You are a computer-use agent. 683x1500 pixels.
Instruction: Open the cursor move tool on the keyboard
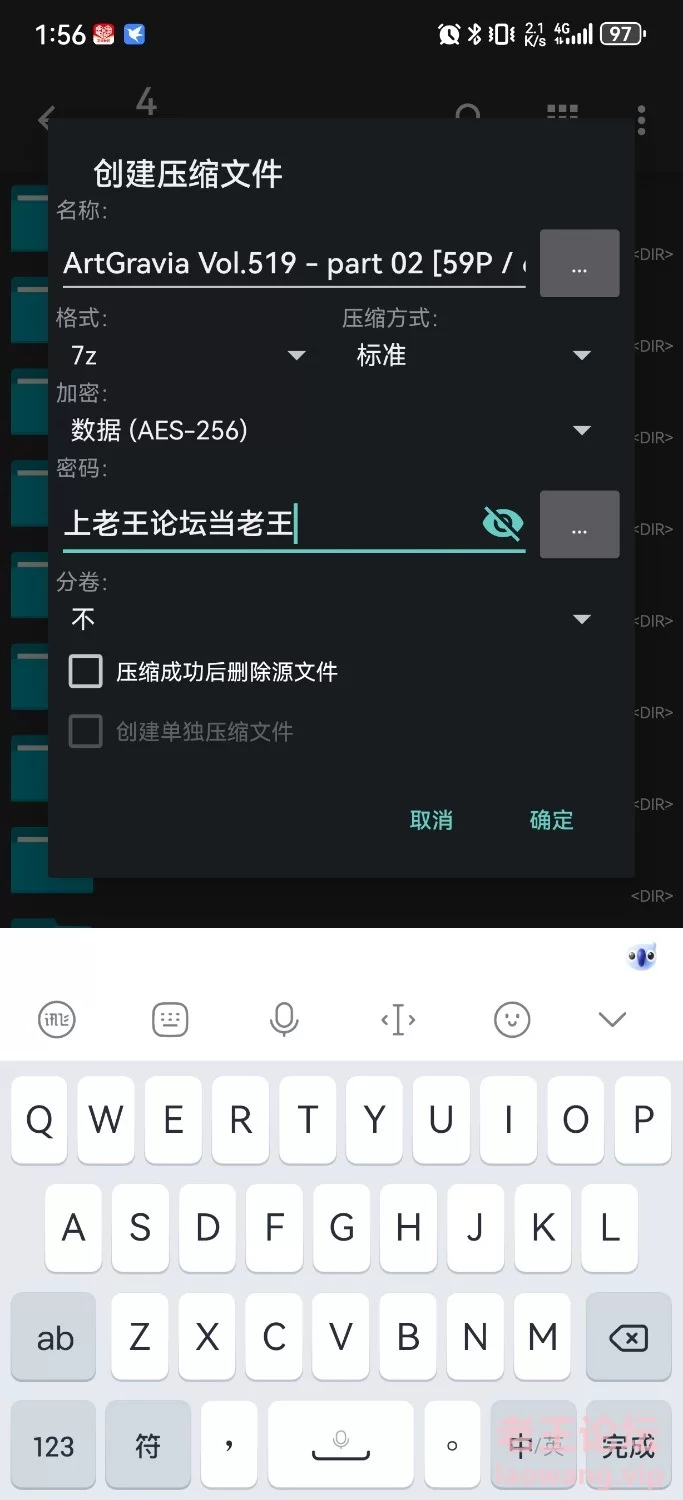point(398,1019)
